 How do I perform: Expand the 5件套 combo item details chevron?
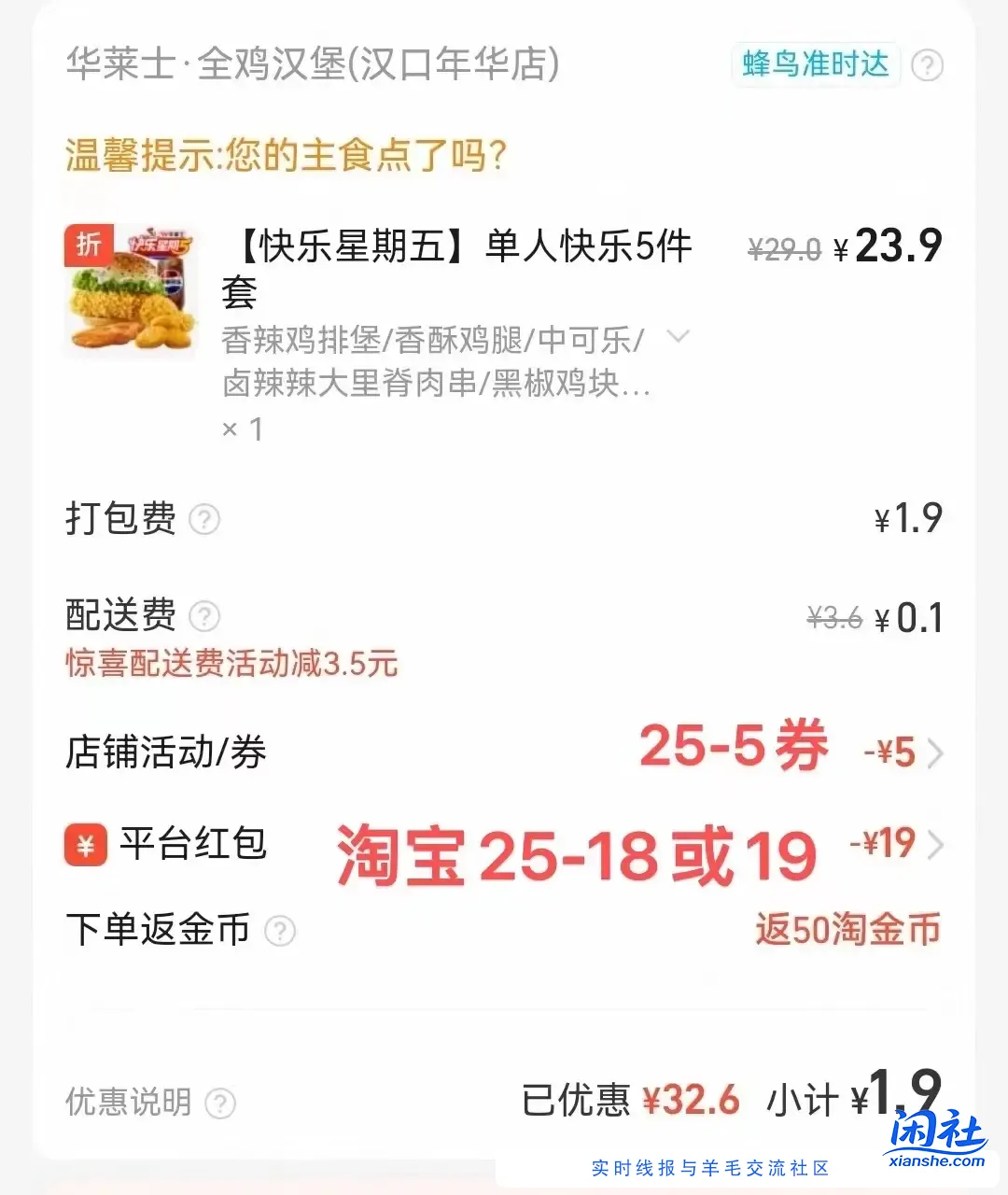pos(679,336)
